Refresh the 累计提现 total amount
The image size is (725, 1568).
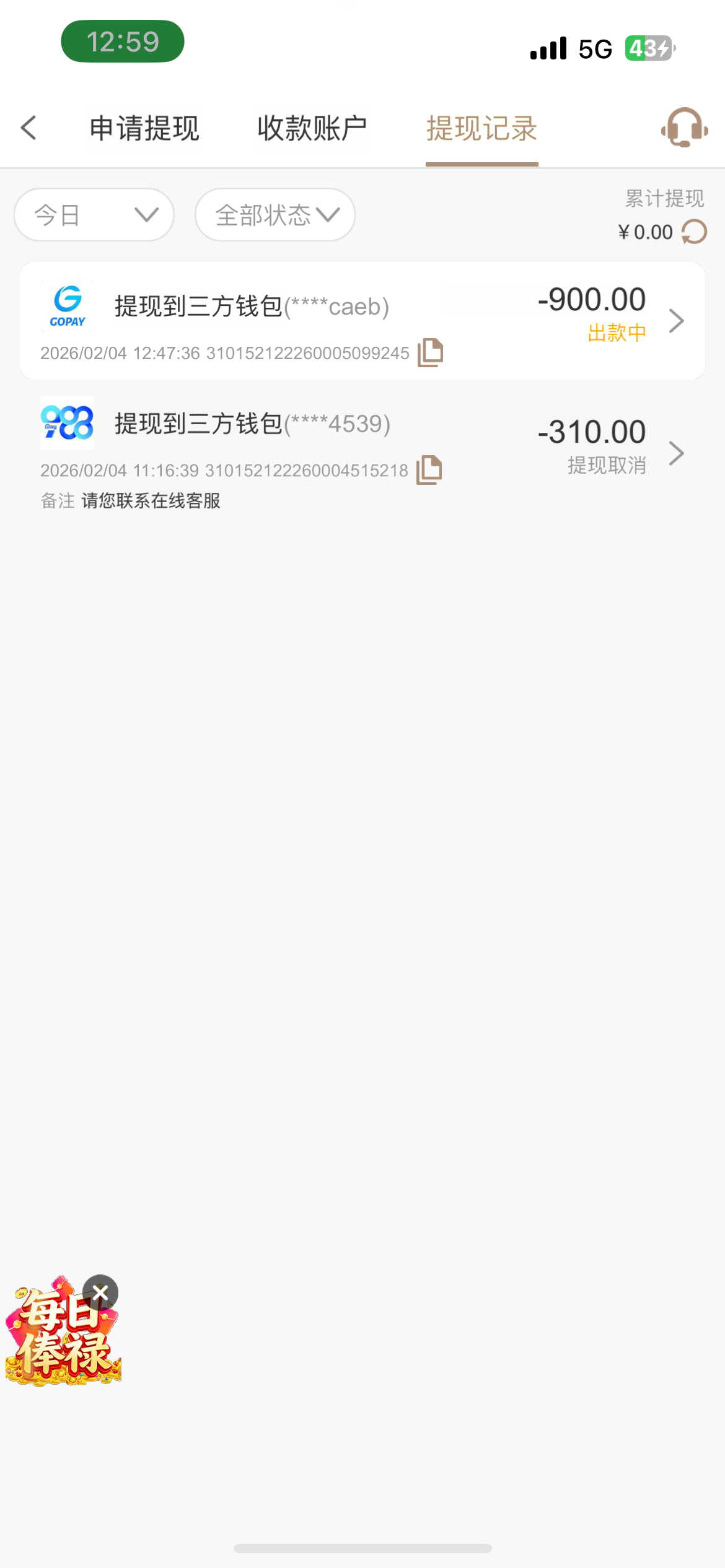[x=694, y=232]
